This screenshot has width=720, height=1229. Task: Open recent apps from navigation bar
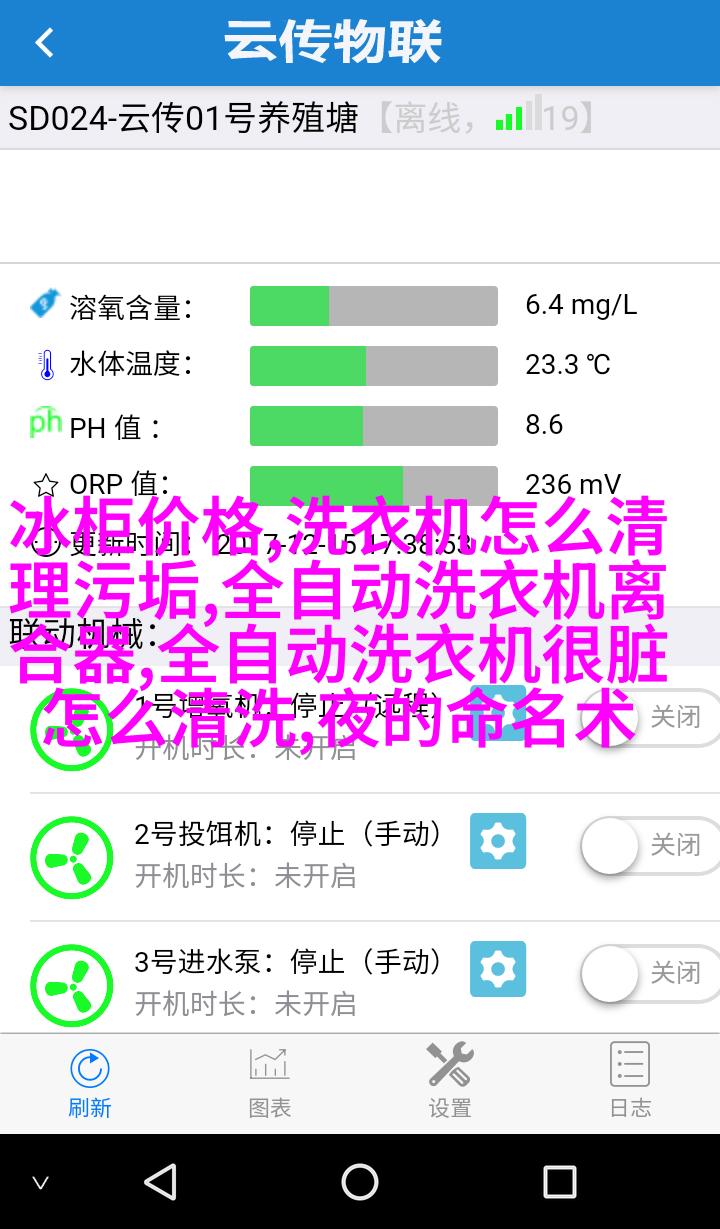[559, 1182]
